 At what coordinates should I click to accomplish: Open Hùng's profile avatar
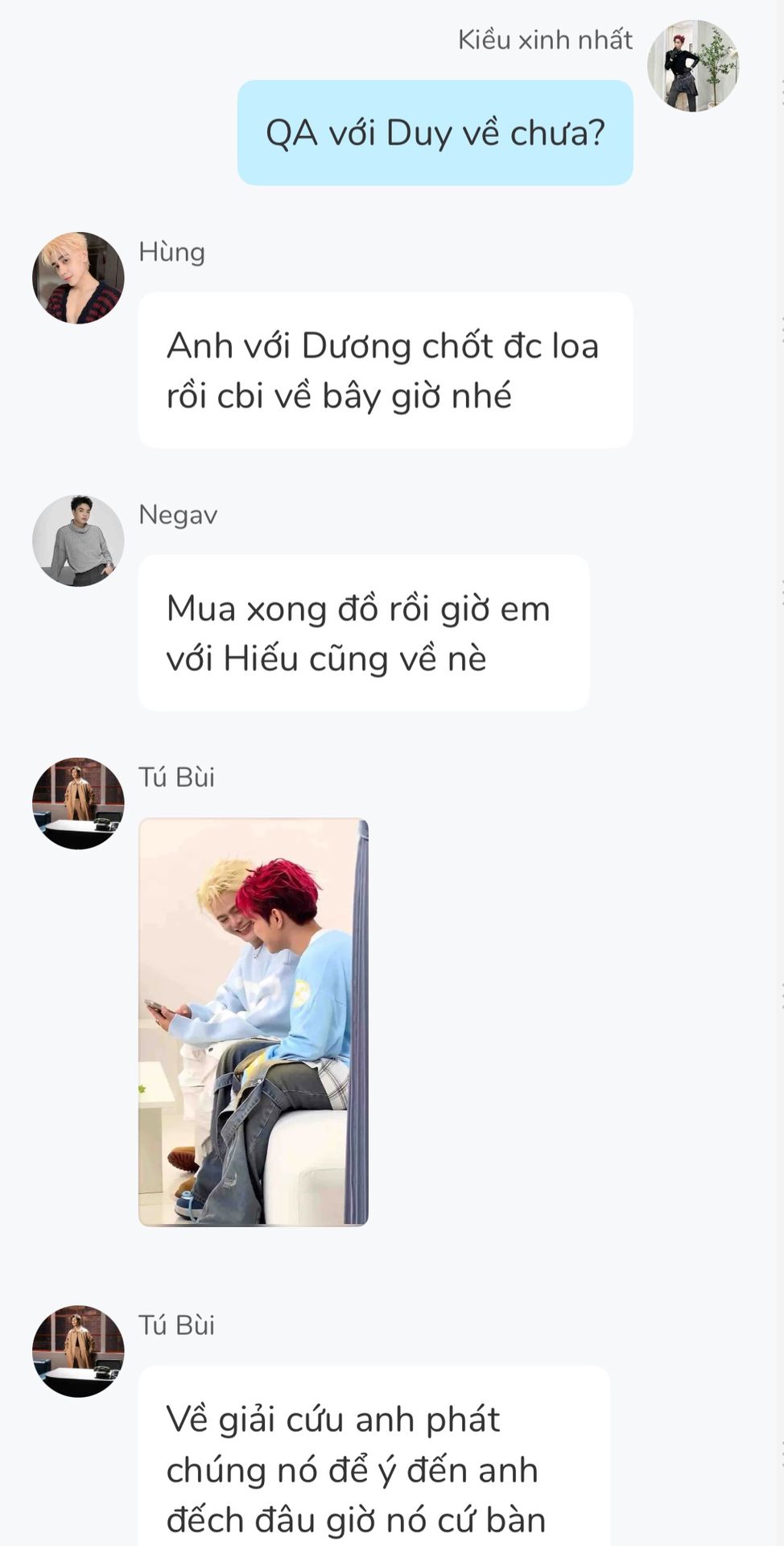click(x=78, y=278)
